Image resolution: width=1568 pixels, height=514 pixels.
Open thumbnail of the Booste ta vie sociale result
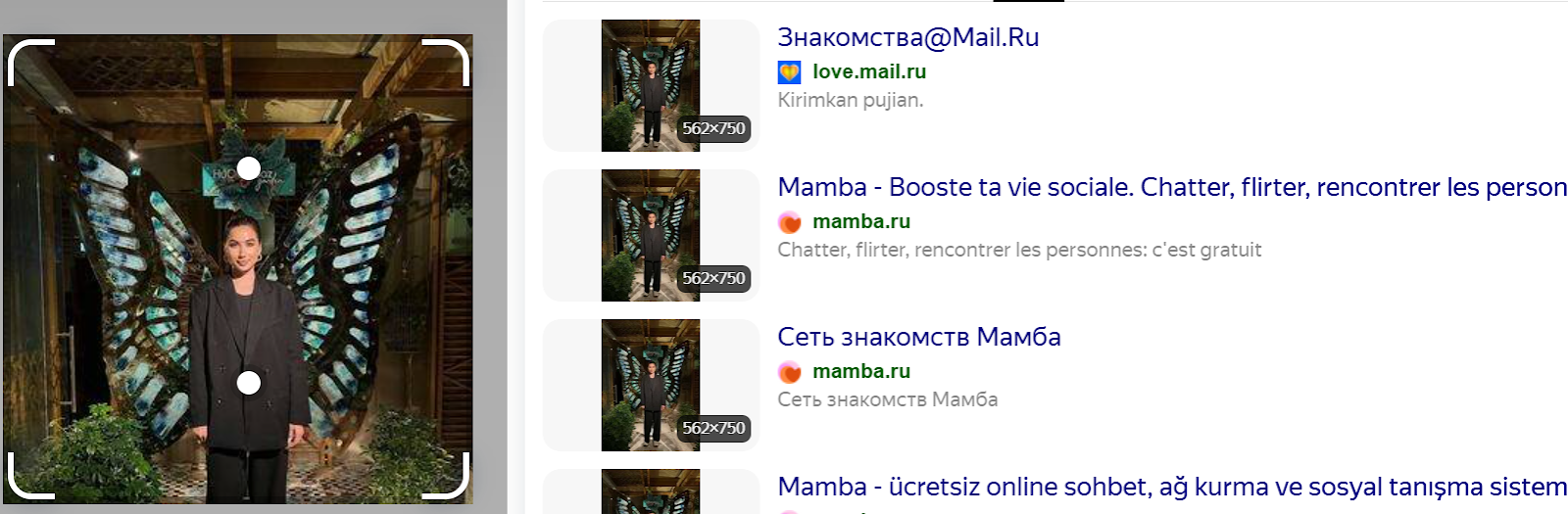(651, 235)
